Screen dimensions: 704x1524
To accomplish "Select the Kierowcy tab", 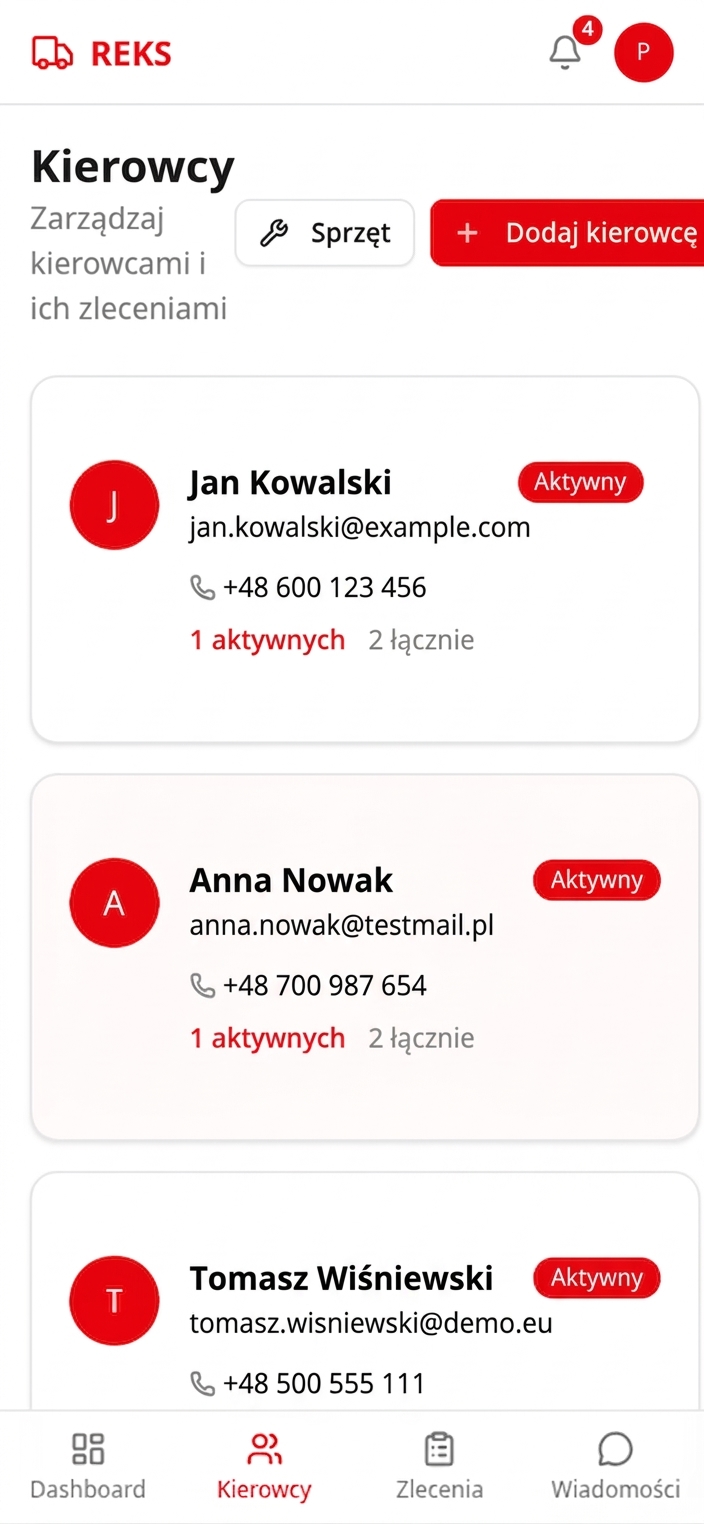I will (x=264, y=1466).
